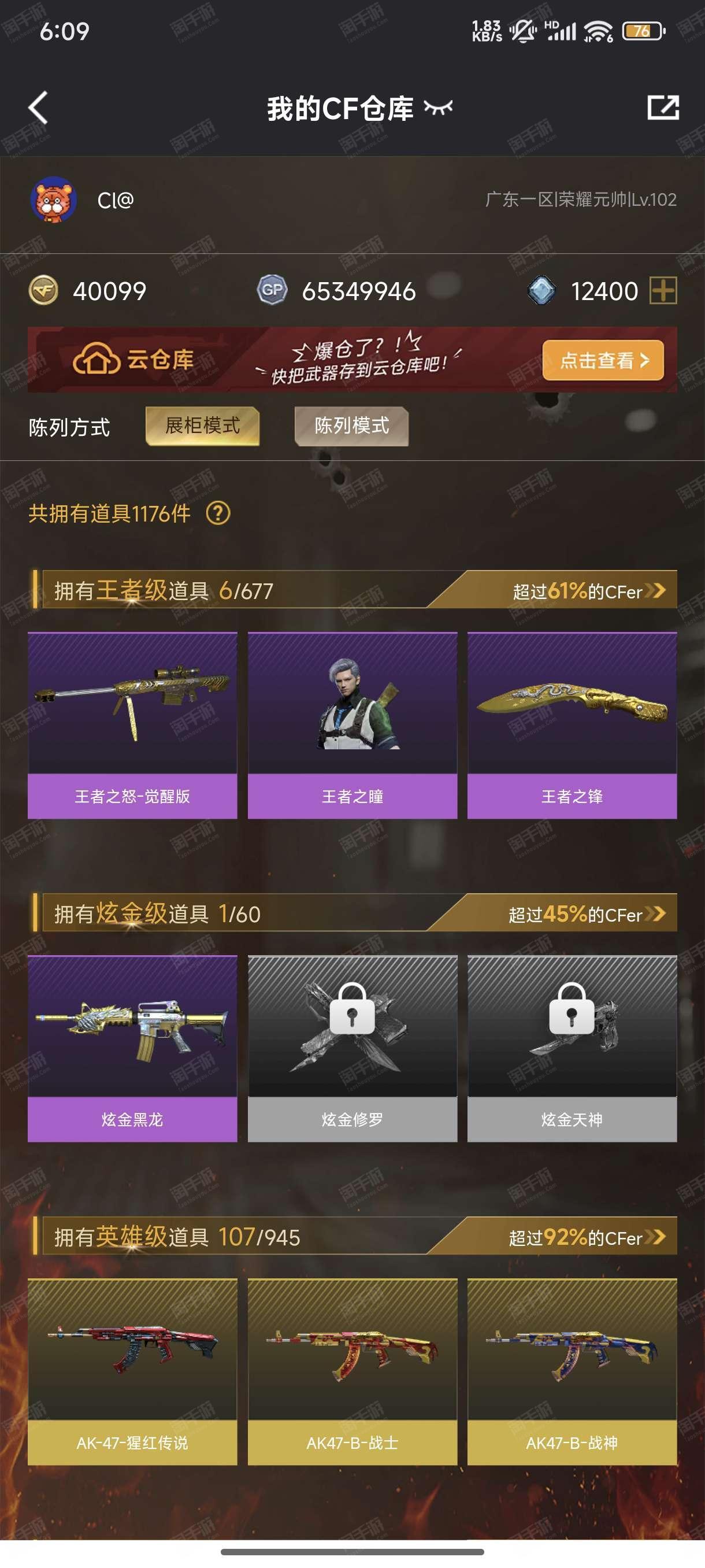Screen dimensions: 705x1568
Task: Switch to 展柜模式 display mode
Action: pyautogui.click(x=203, y=426)
